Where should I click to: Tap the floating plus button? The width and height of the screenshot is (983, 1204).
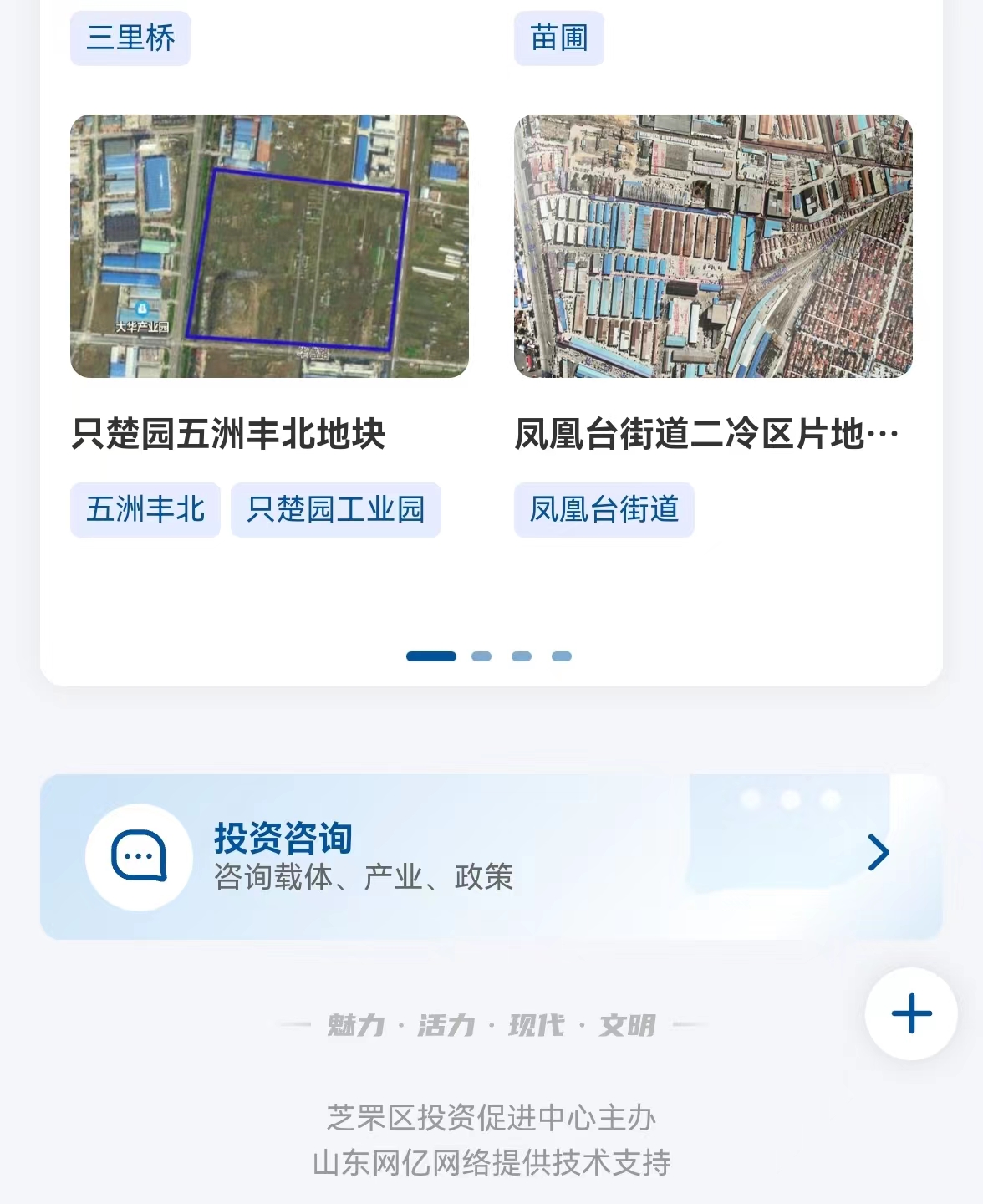click(x=911, y=1013)
